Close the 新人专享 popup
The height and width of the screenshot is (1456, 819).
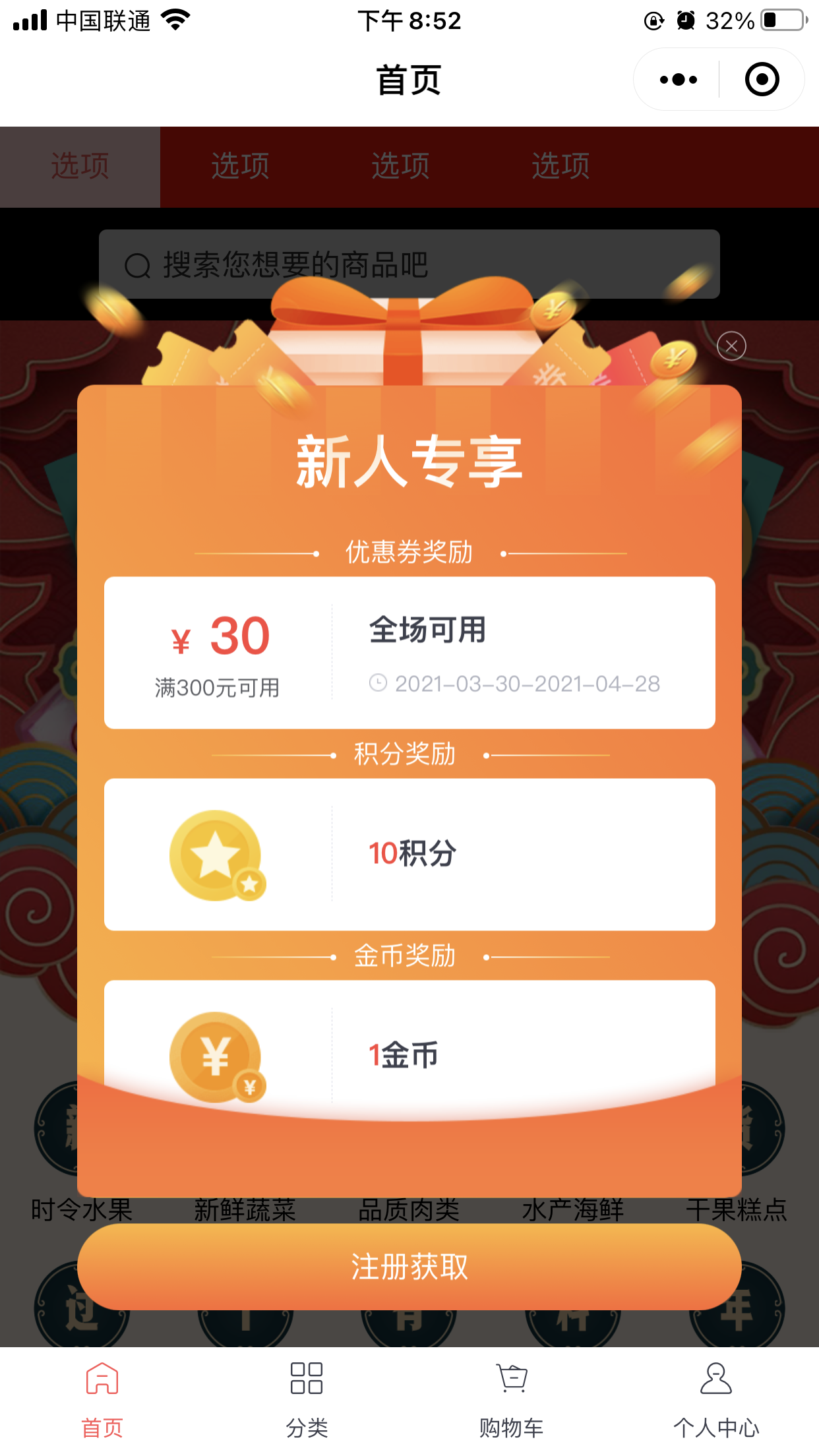(x=731, y=346)
